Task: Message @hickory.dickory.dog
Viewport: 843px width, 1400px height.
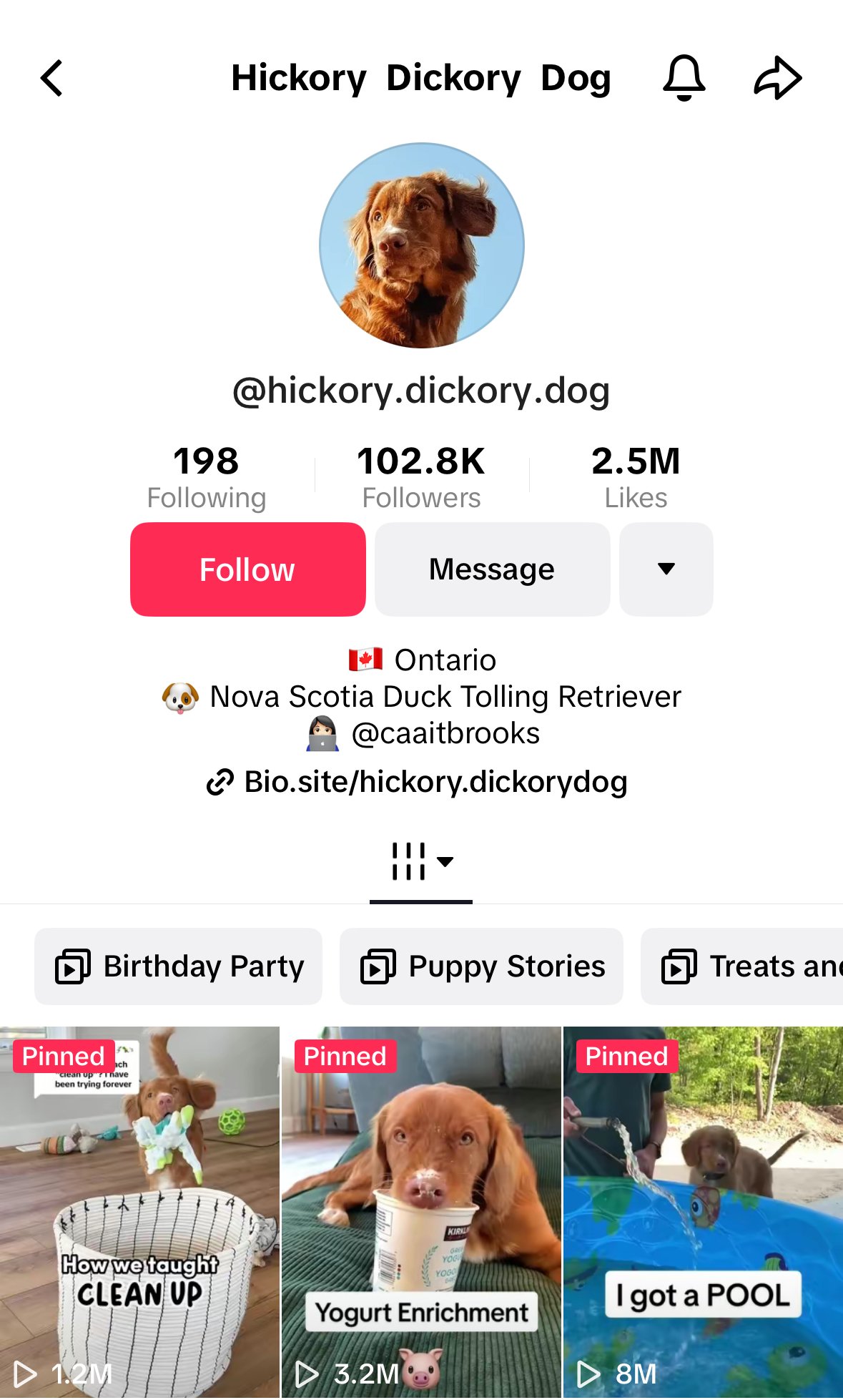Action: click(x=492, y=569)
